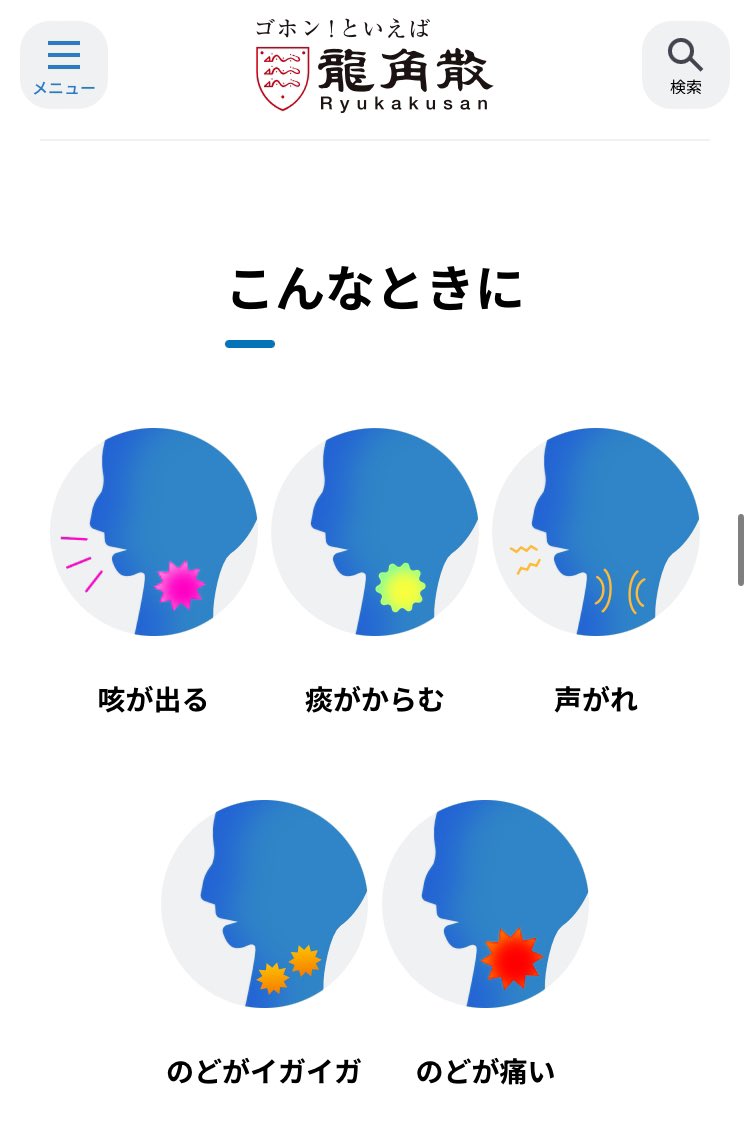Image resolution: width=750 pixels, height=1122 pixels.
Task: Open the メニュー hamburger menu
Action: [x=64, y=66]
